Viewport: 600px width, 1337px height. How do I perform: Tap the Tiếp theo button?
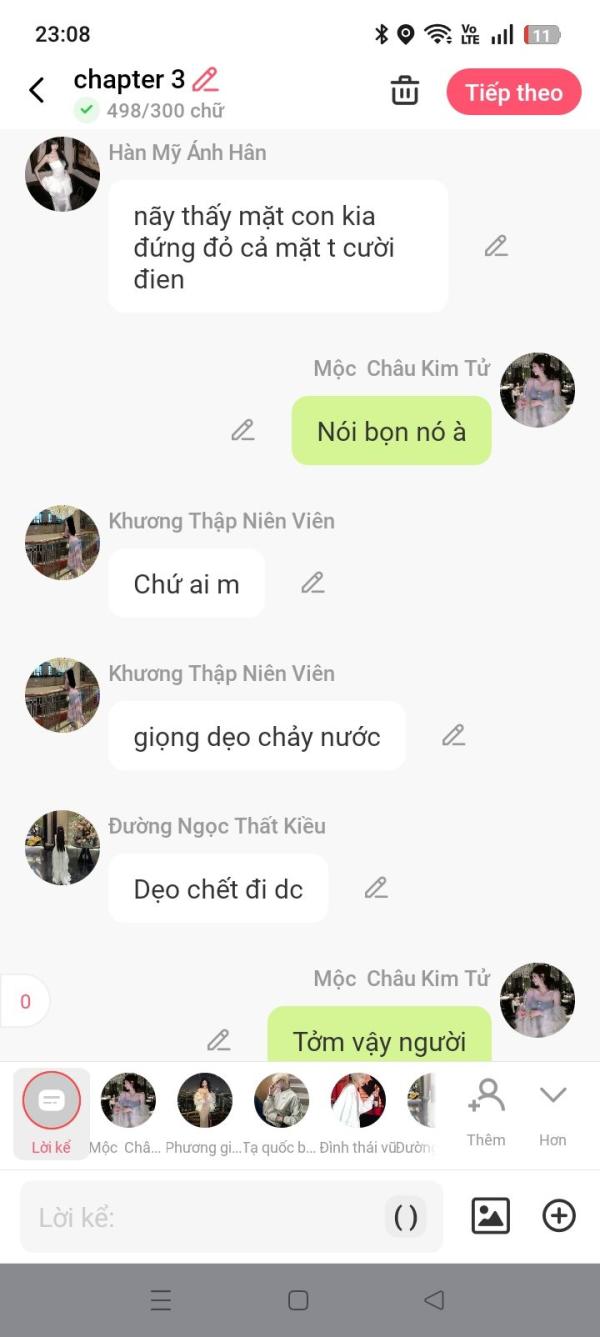pos(514,92)
